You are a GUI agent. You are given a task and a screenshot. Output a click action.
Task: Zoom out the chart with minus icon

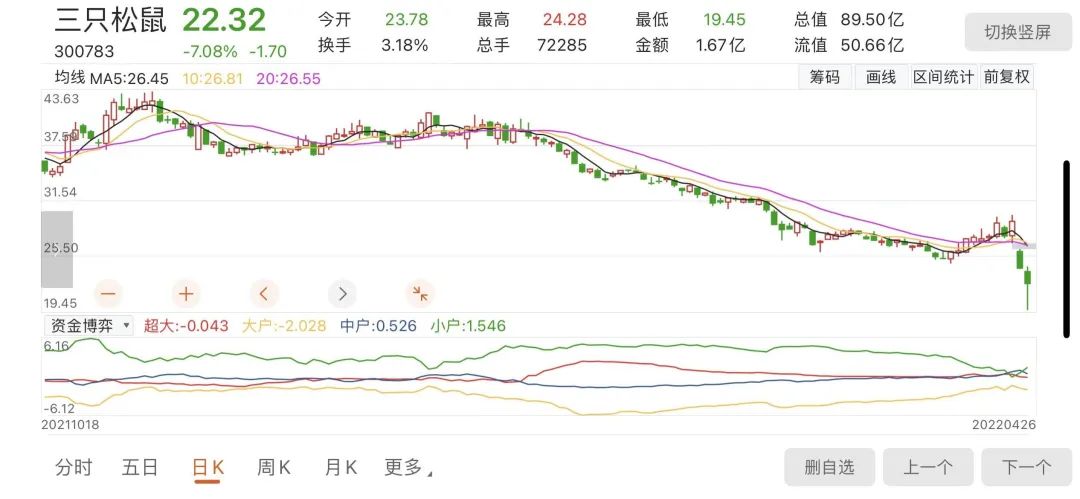(108, 293)
